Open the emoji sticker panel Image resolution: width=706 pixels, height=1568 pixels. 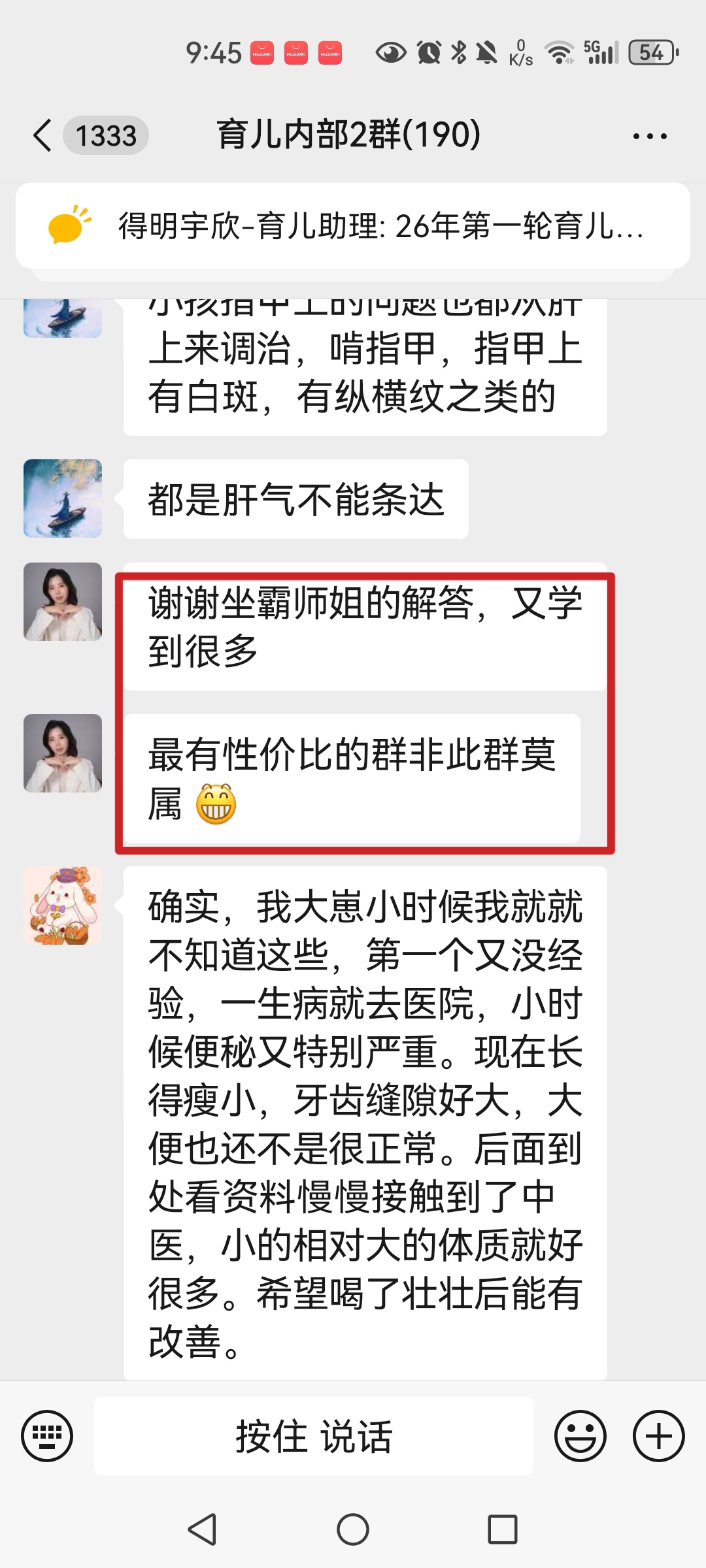click(580, 1436)
